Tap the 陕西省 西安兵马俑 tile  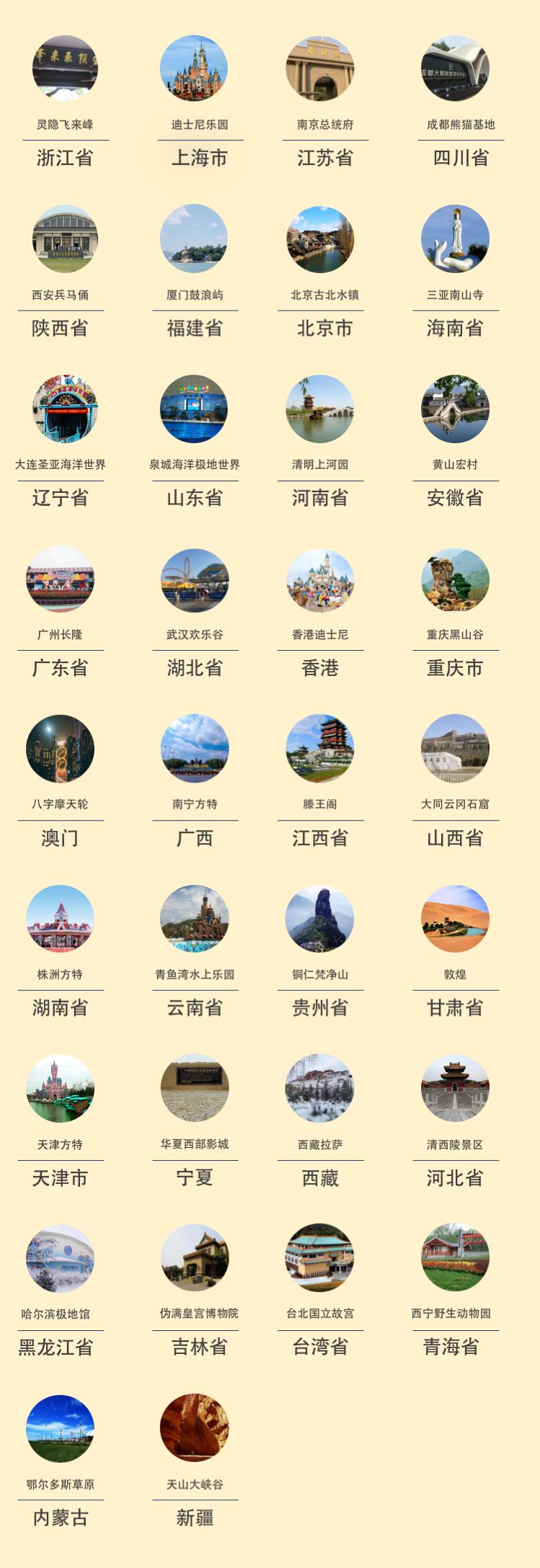65,239
